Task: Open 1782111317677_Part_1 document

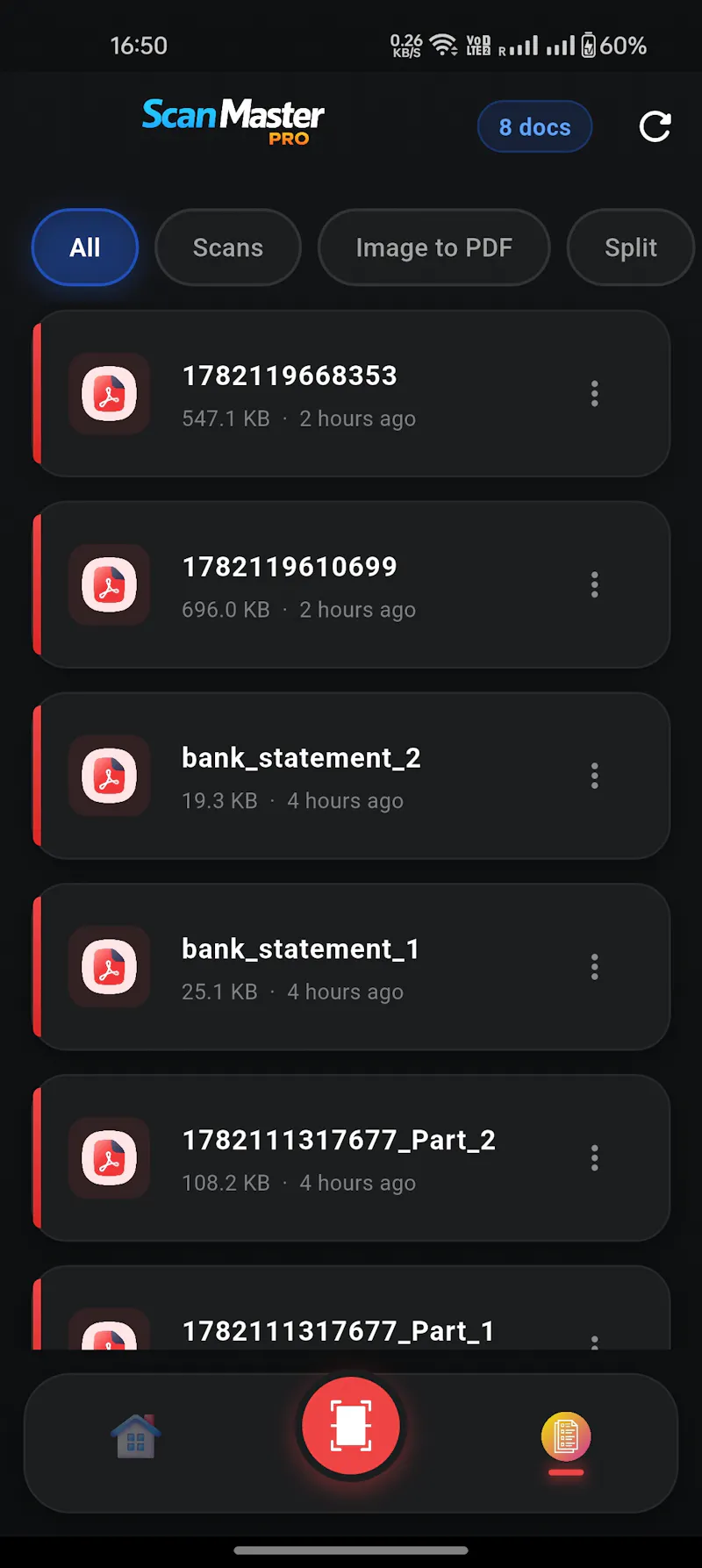Action: pos(351,1308)
